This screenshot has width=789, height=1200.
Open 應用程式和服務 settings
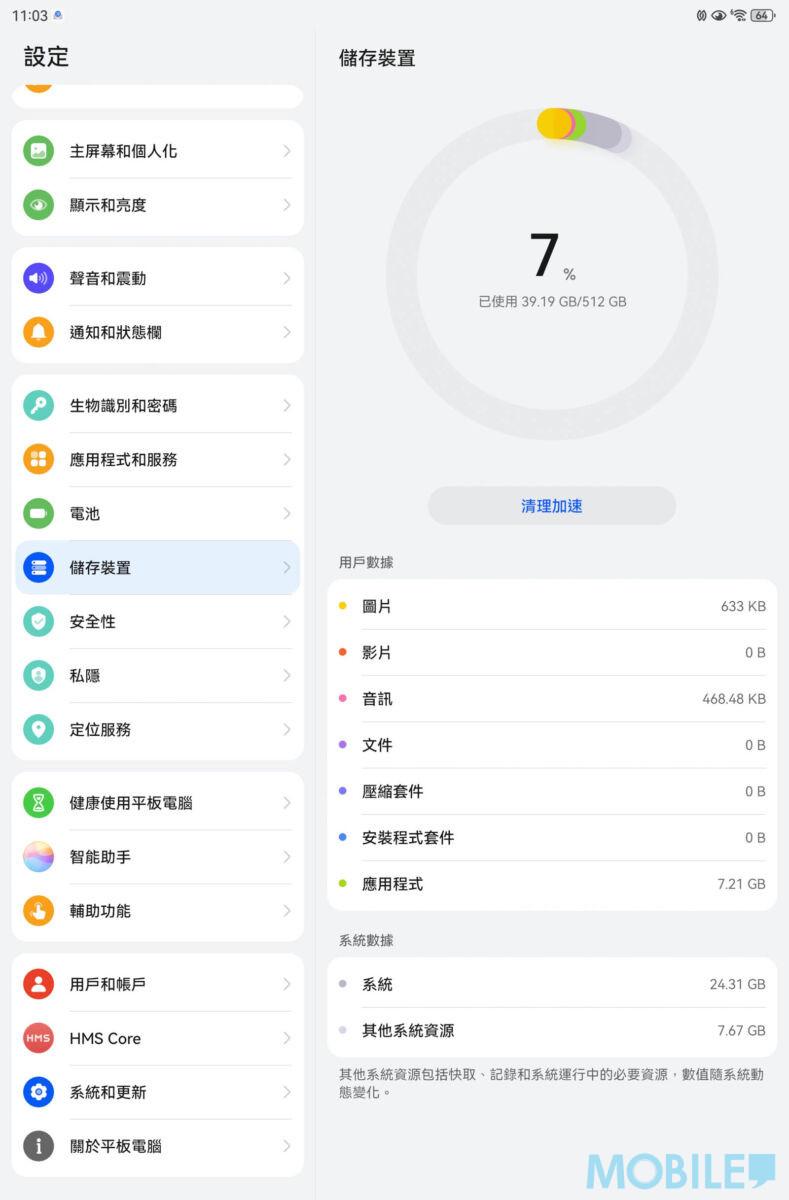(x=158, y=460)
